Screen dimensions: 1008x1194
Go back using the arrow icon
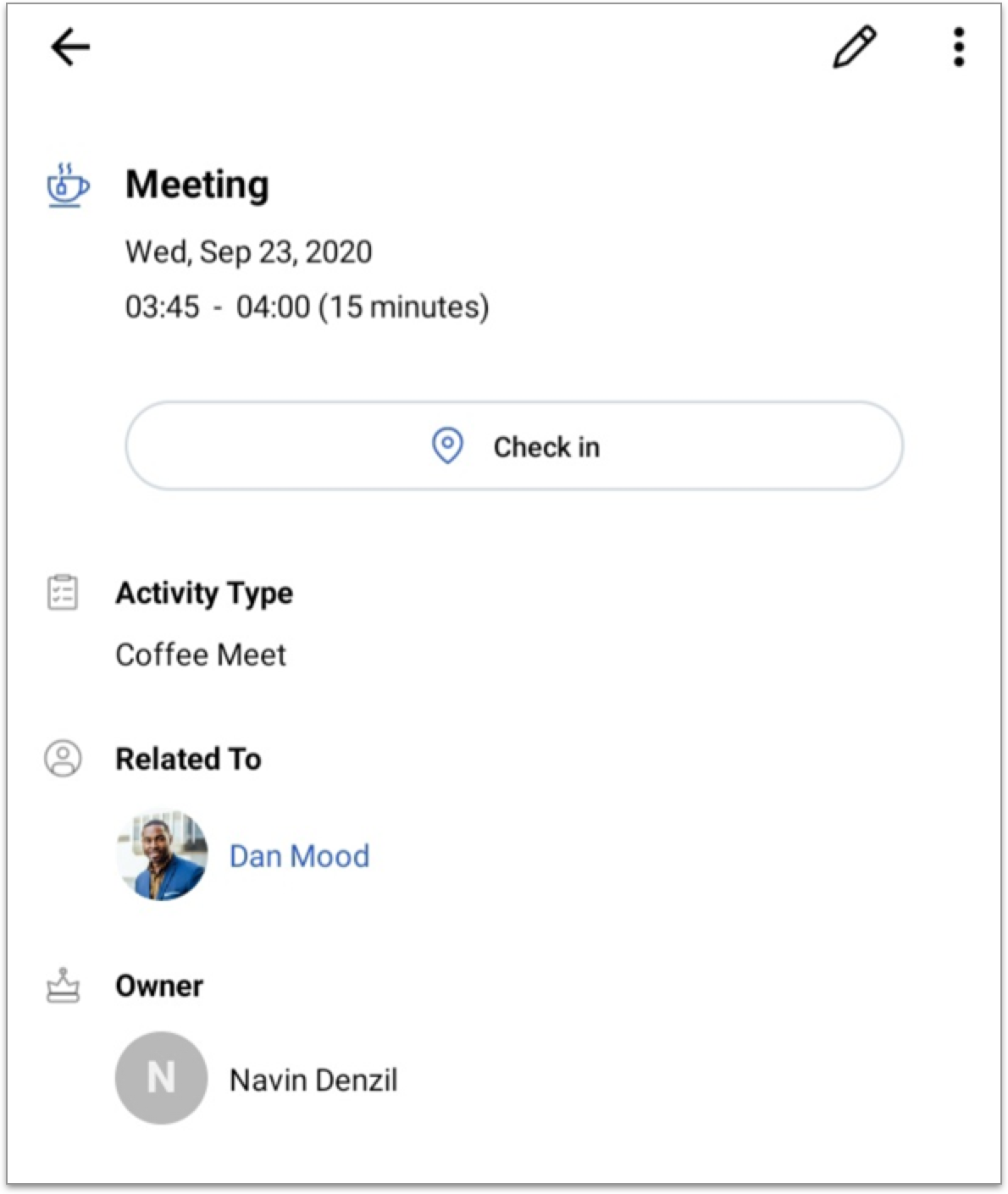coord(70,47)
